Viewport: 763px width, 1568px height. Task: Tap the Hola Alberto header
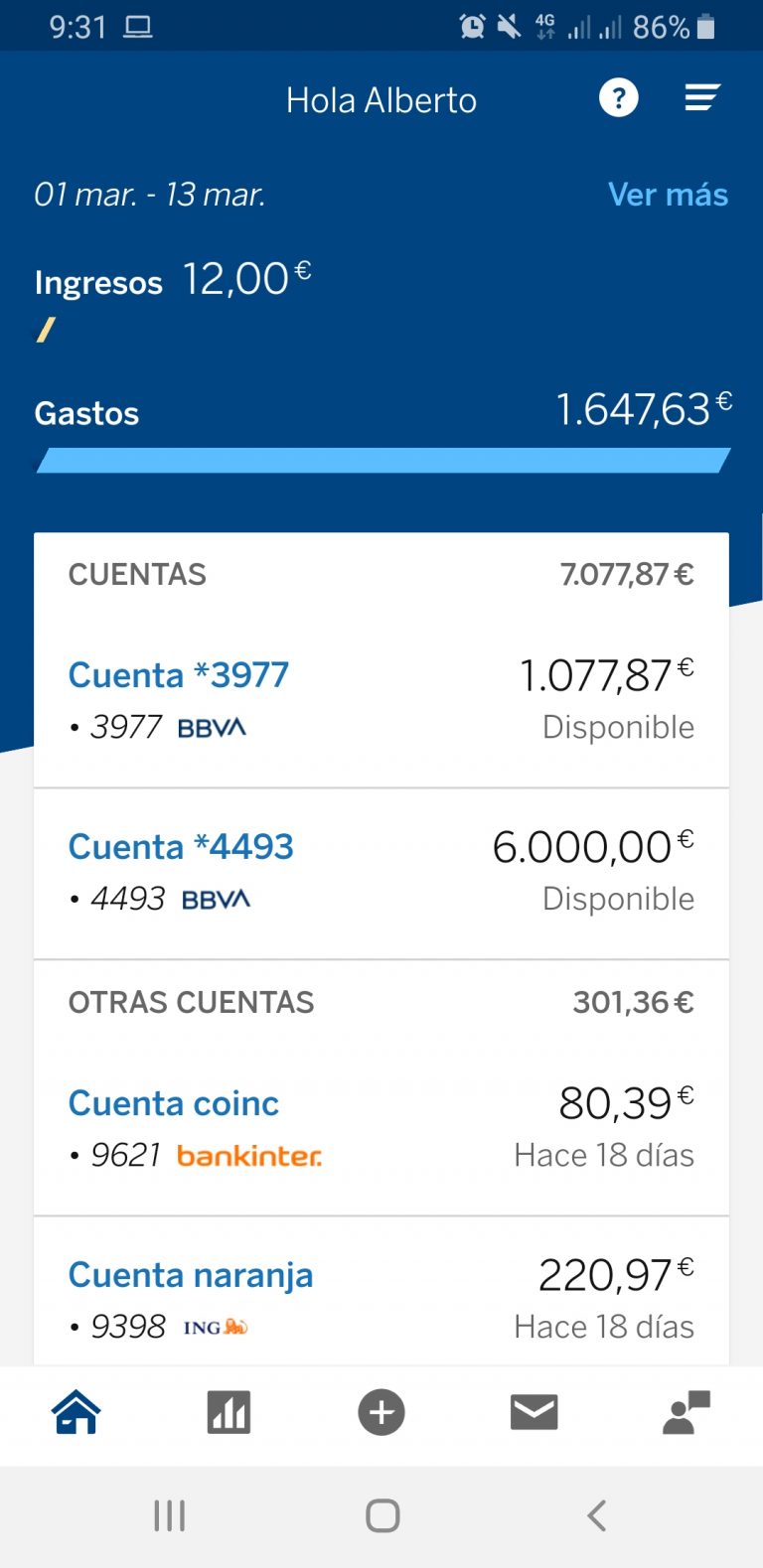[381, 99]
